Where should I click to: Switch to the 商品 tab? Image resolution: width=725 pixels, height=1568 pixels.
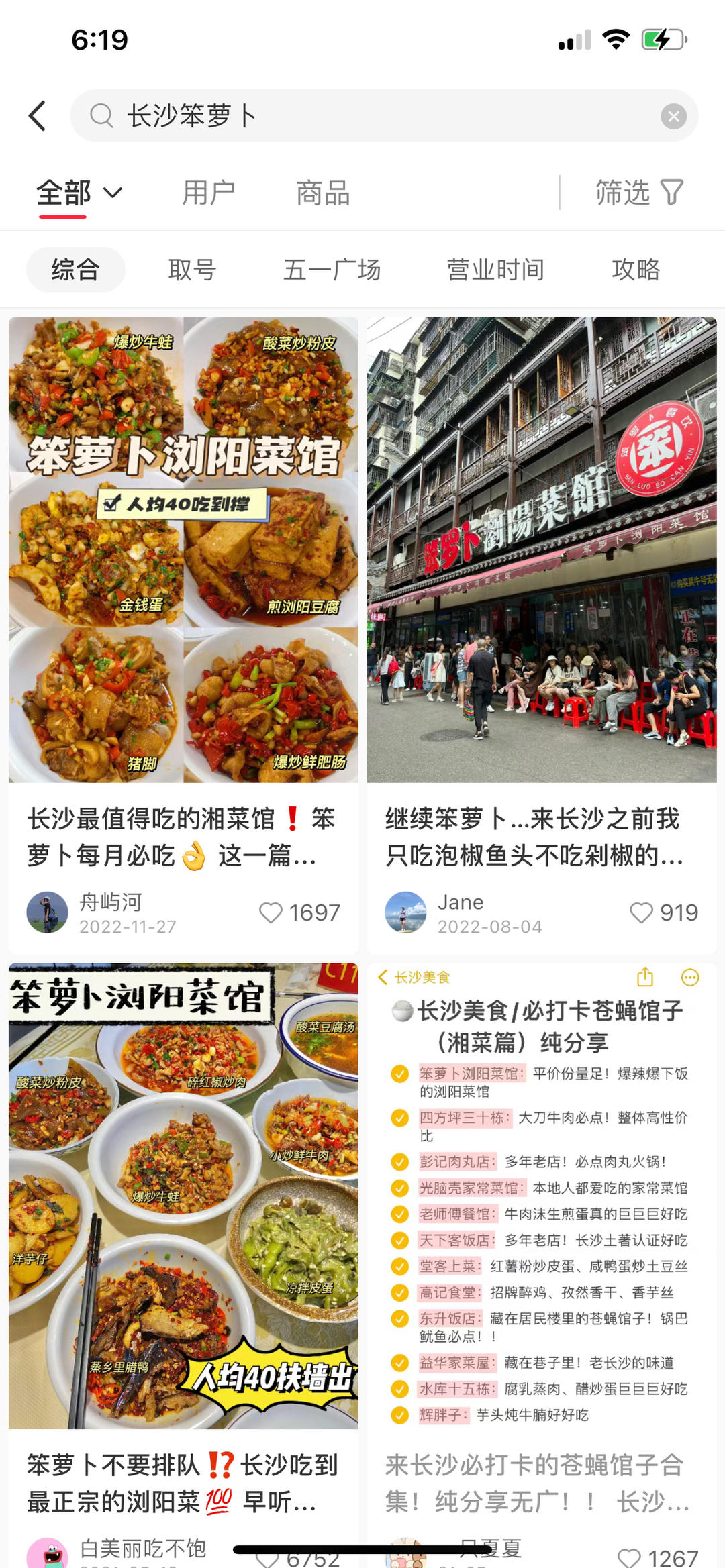(x=323, y=193)
